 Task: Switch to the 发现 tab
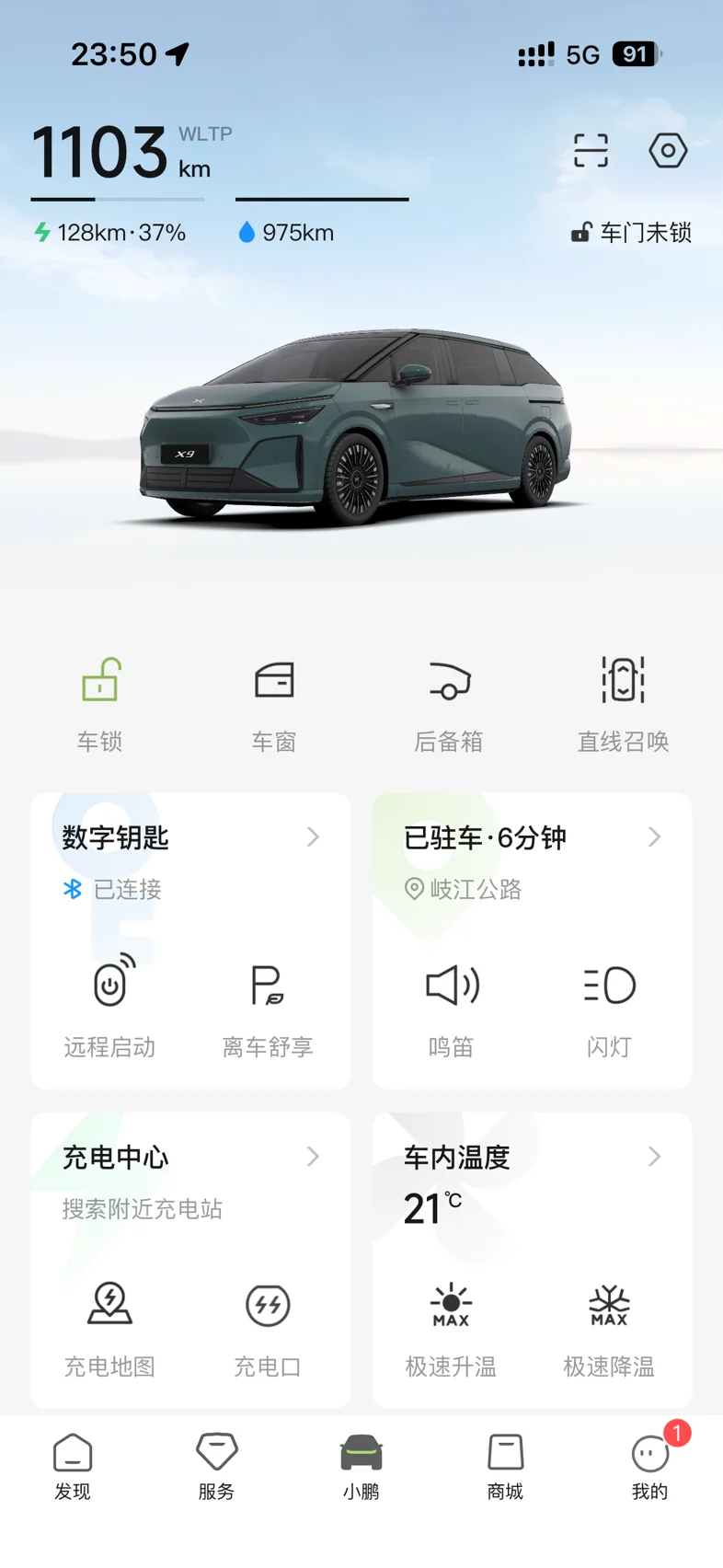coord(73,1467)
